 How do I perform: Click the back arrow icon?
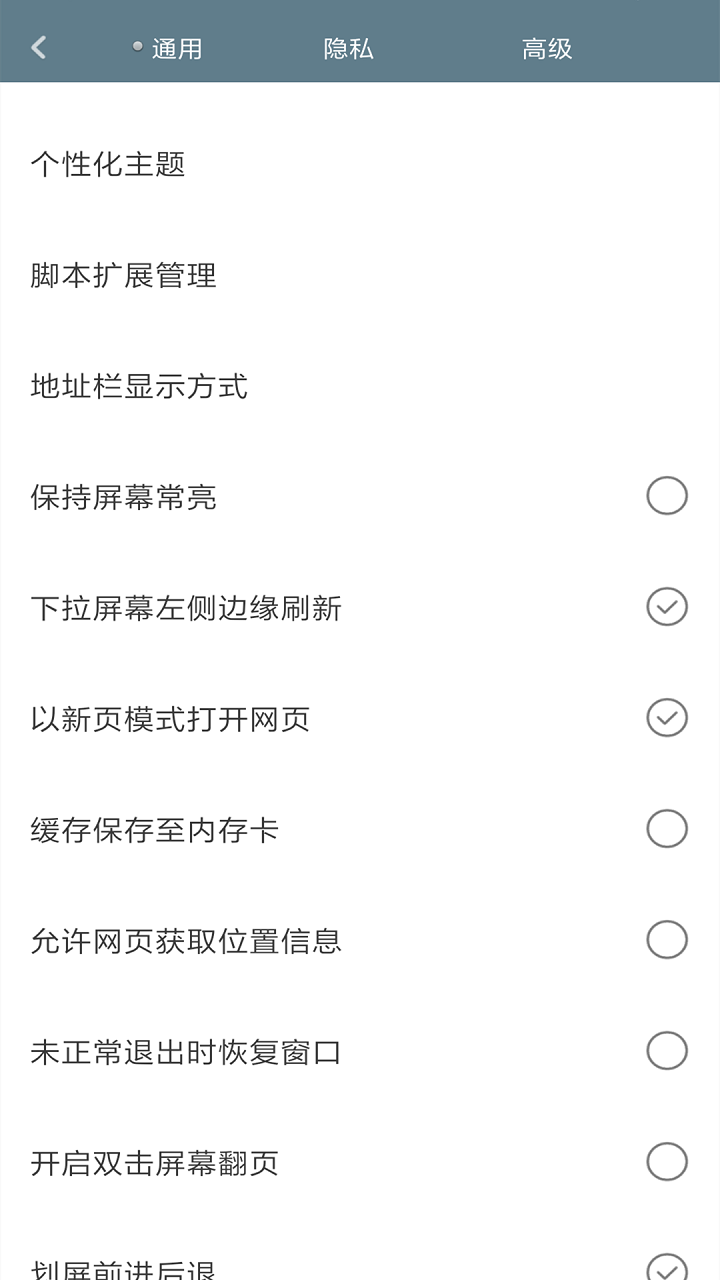point(38,47)
